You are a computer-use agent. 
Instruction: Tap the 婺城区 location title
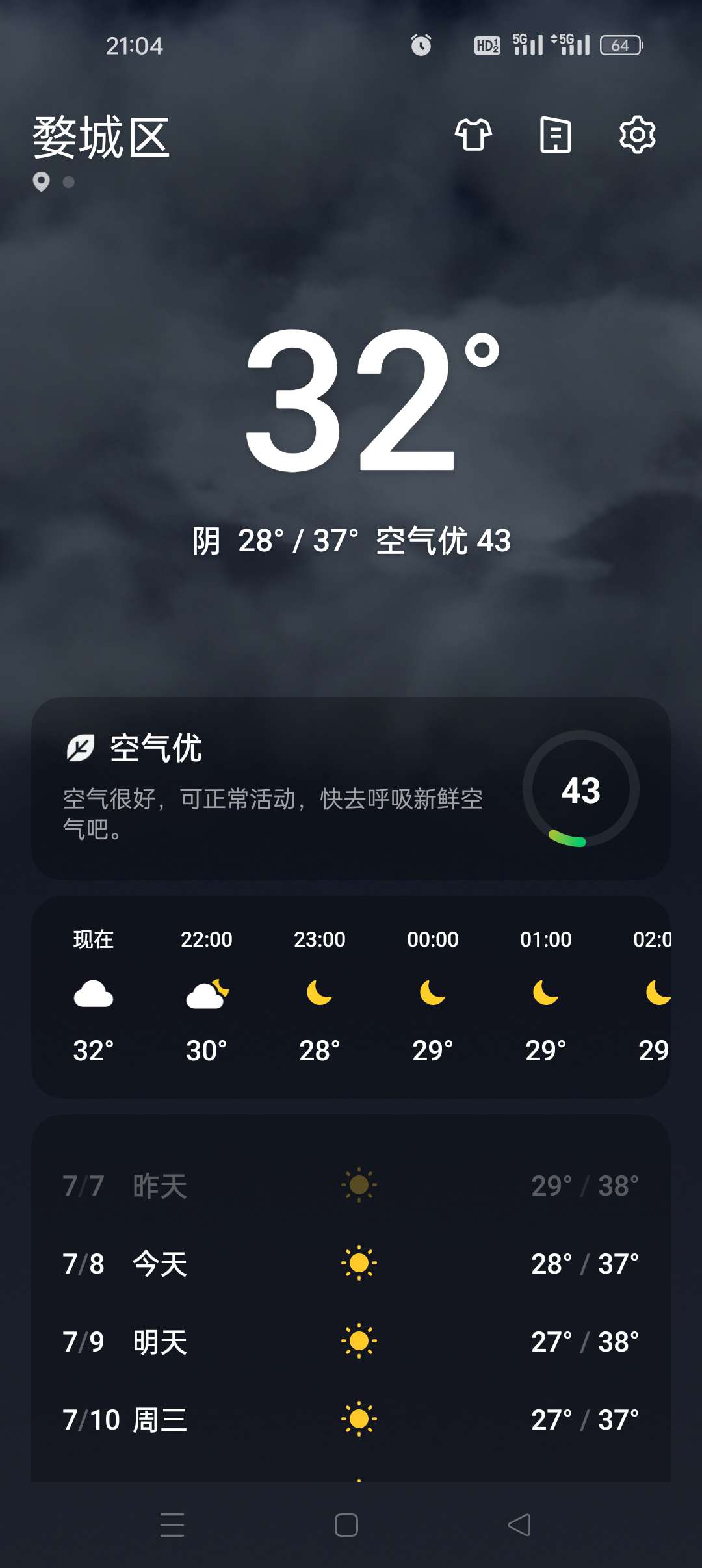click(101, 138)
